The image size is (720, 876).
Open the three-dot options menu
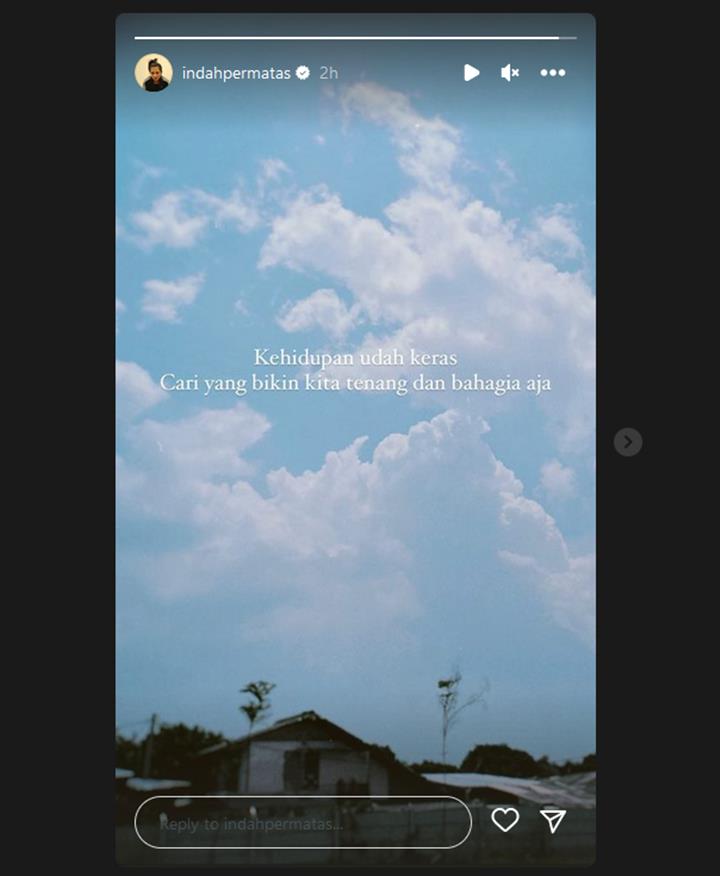tap(553, 72)
